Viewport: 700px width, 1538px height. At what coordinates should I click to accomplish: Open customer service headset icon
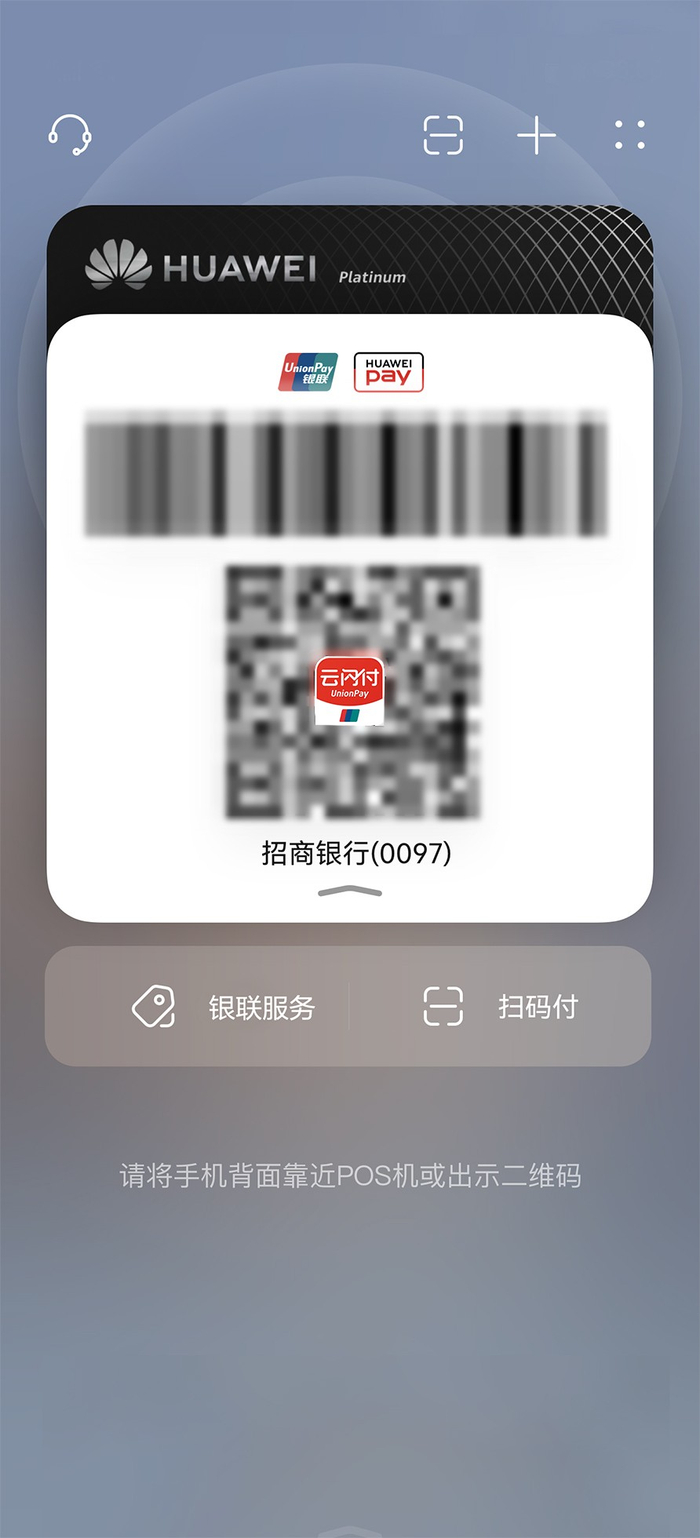(x=70, y=135)
